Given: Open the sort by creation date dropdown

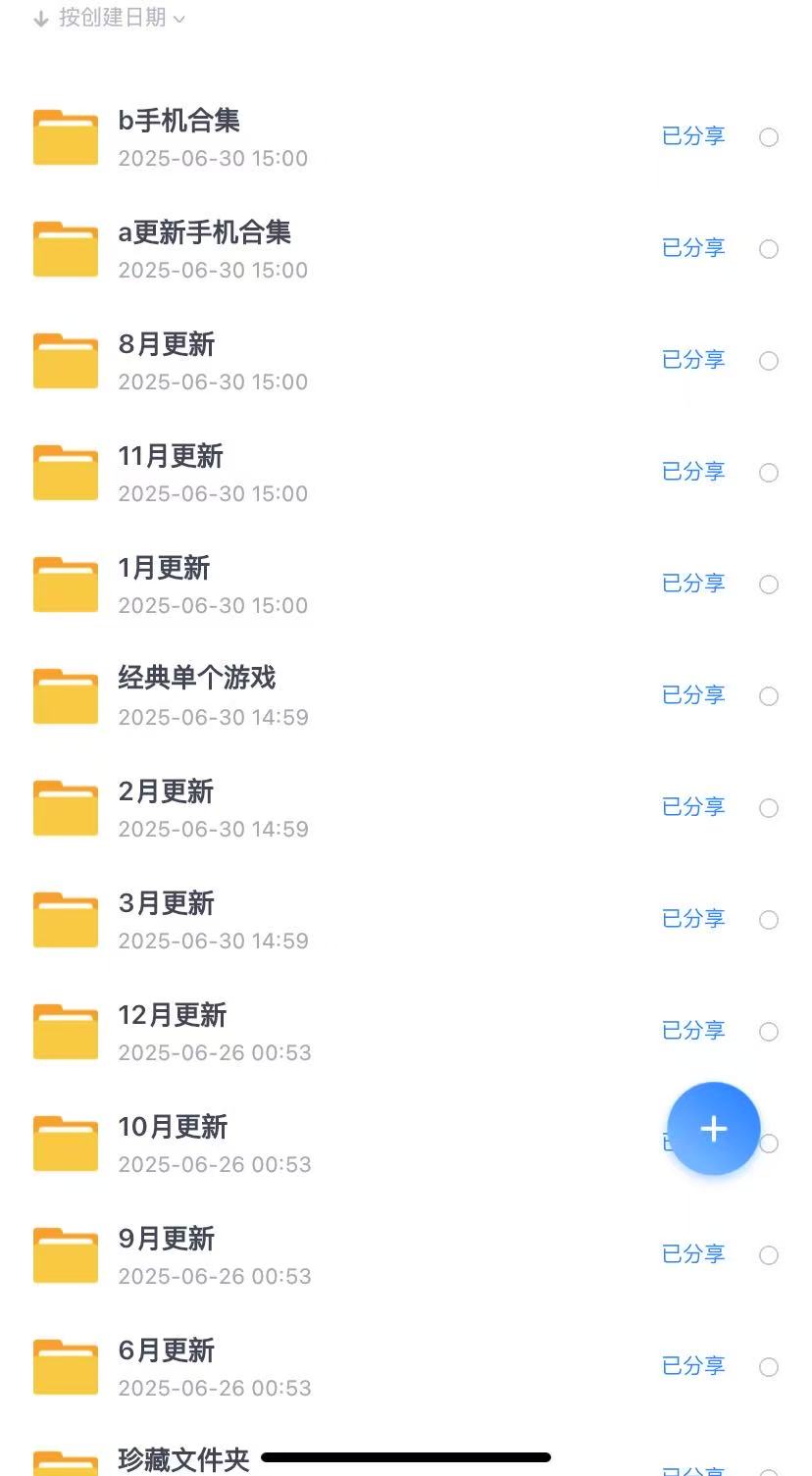Looking at the screenshot, I should coord(109,19).
